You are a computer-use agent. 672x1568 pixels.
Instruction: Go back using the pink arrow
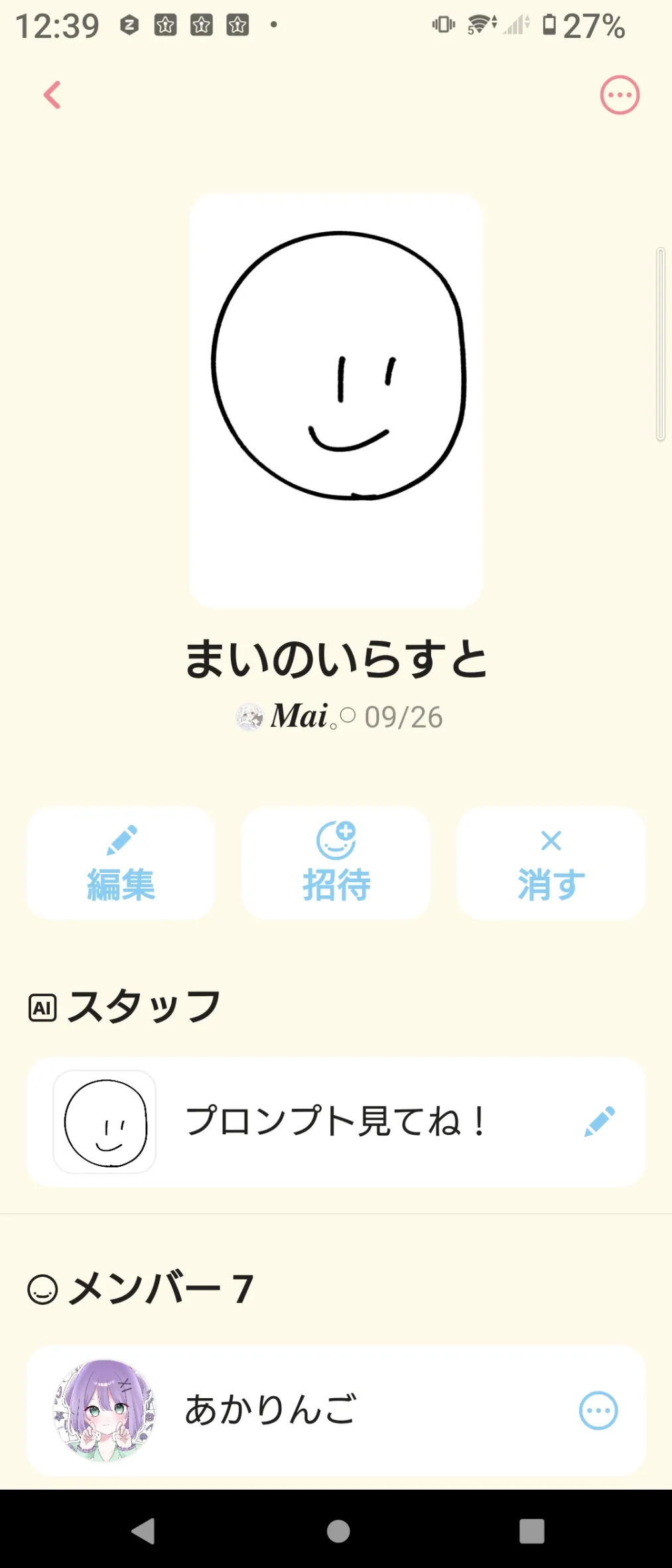click(52, 95)
